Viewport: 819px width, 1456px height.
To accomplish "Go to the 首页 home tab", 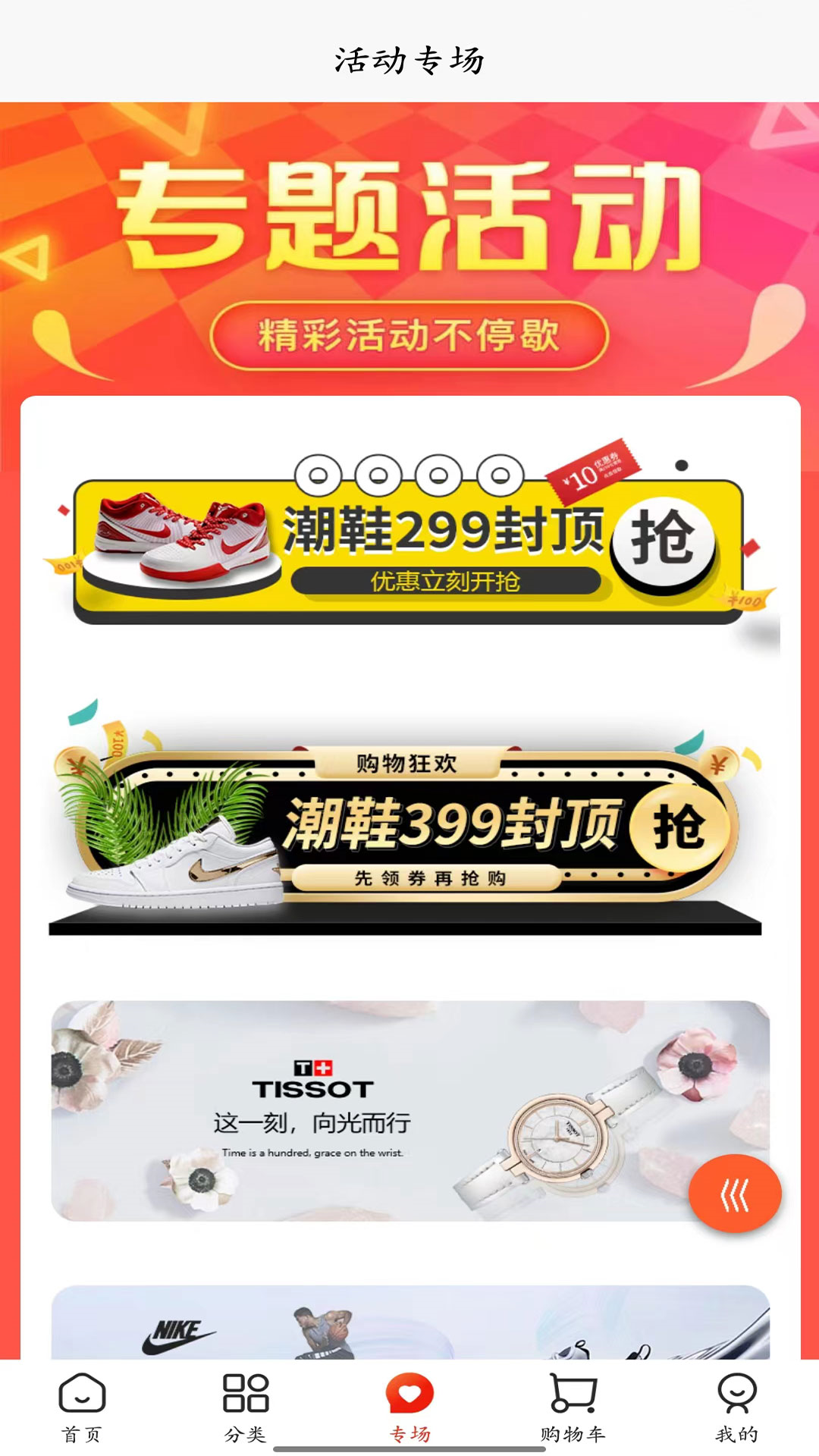I will tap(82, 1407).
